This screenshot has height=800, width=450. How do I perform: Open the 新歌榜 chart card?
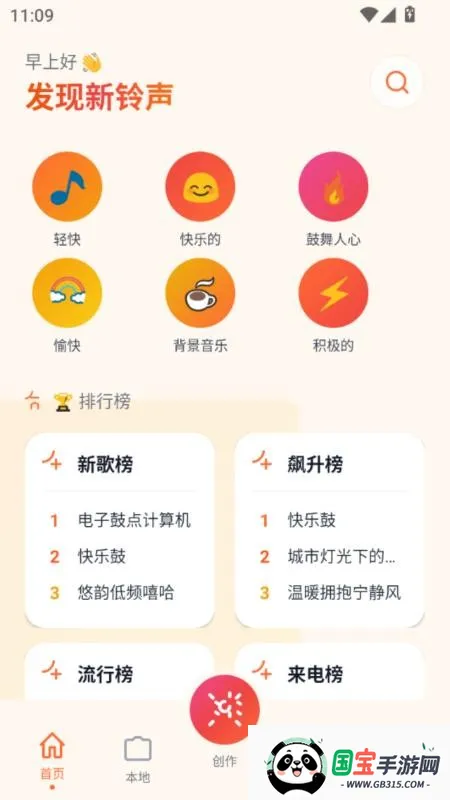point(119,531)
